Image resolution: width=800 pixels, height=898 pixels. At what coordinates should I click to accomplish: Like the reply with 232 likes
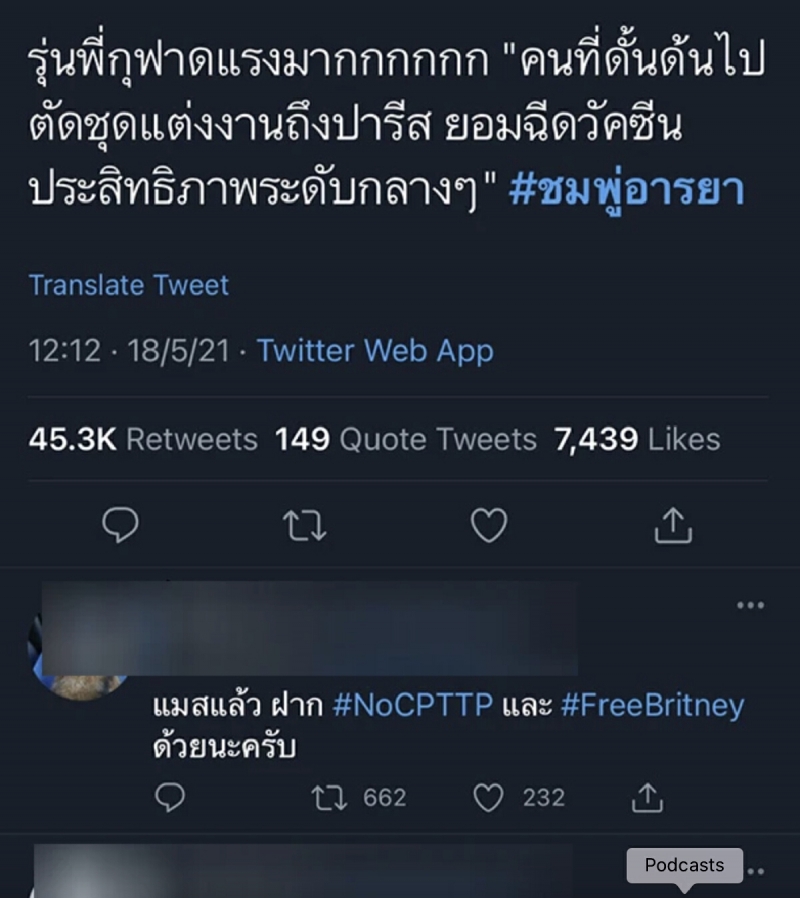(x=488, y=797)
